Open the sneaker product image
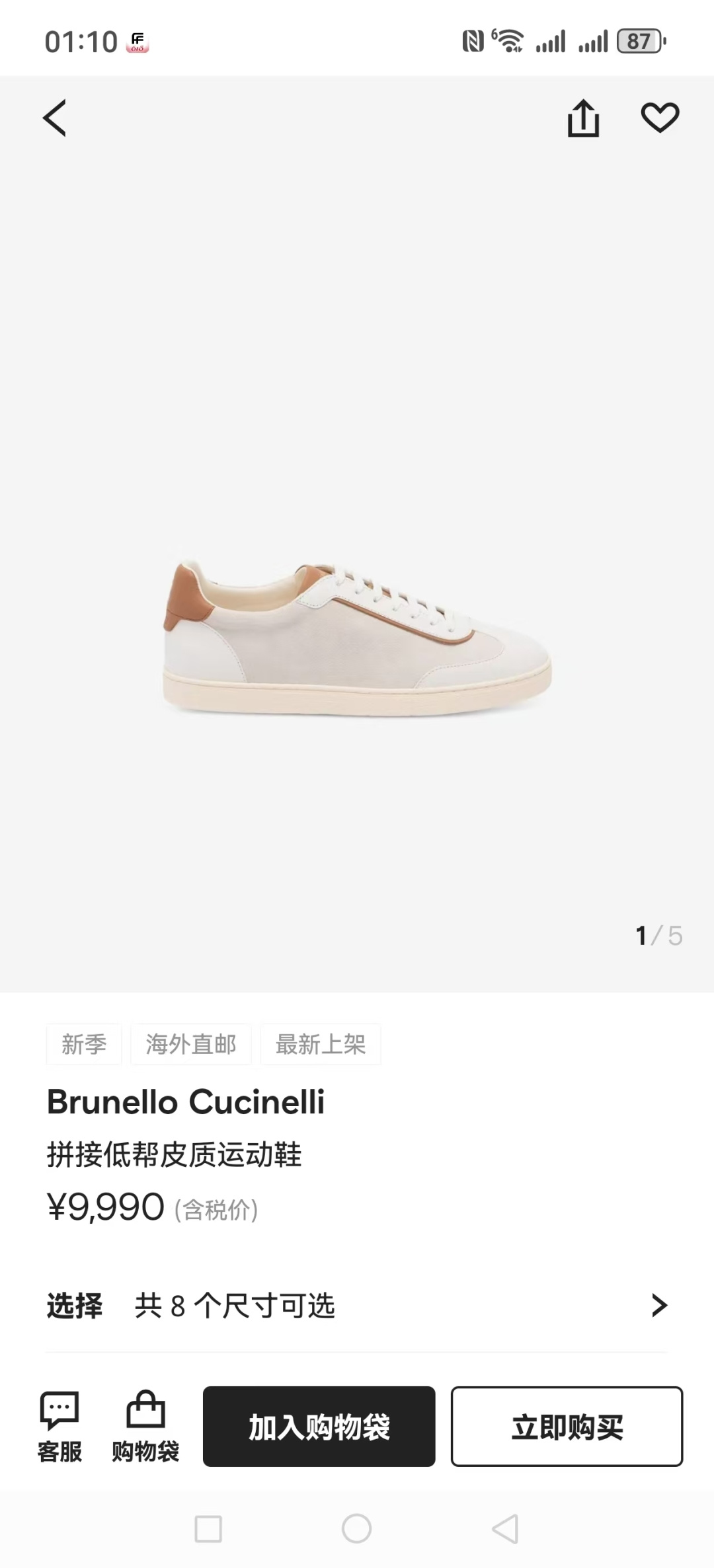The width and height of the screenshot is (714, 1568). coord(357,639)
